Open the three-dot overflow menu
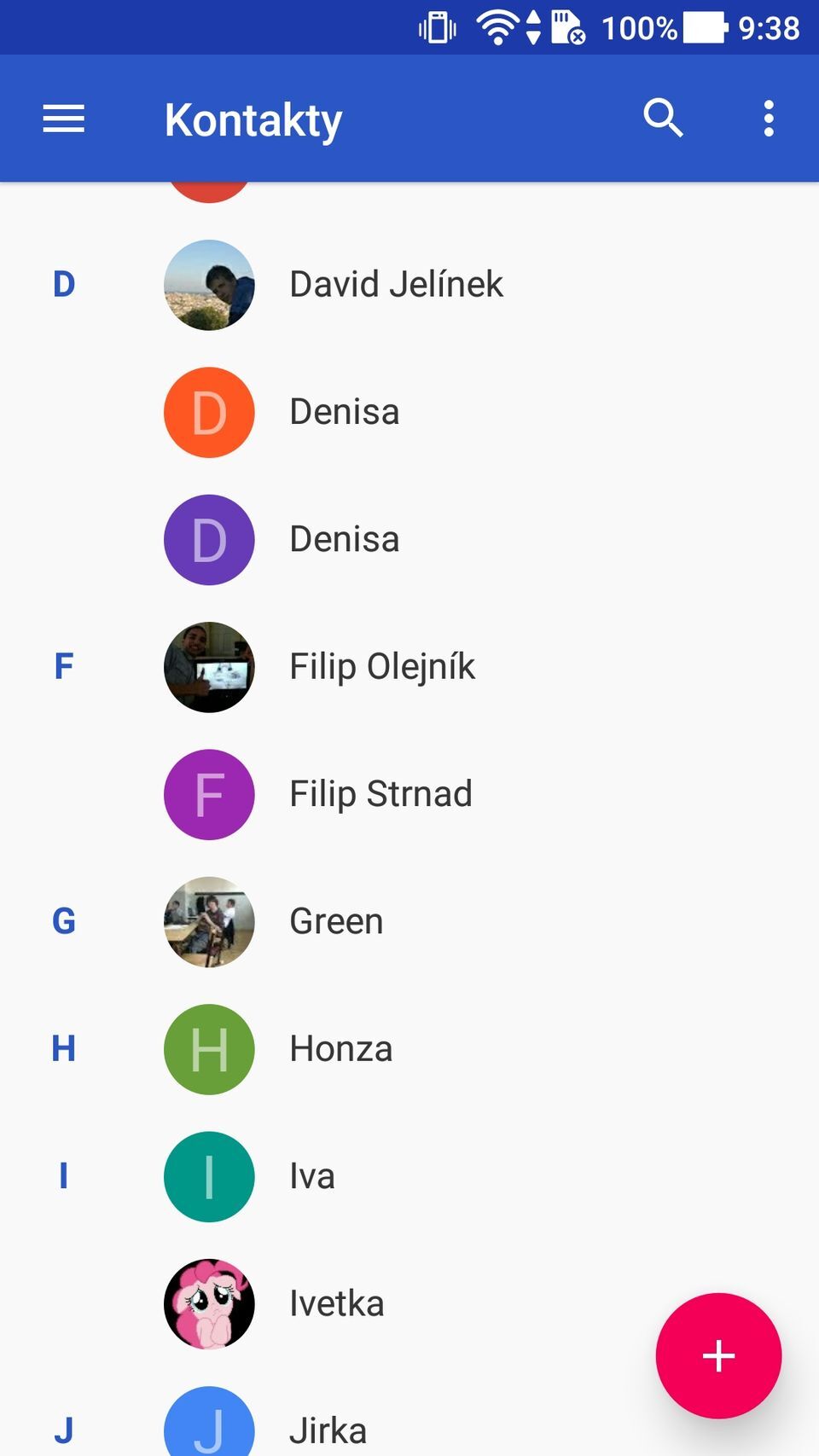Screen dimensions: 819x1456 coord(769,119)
